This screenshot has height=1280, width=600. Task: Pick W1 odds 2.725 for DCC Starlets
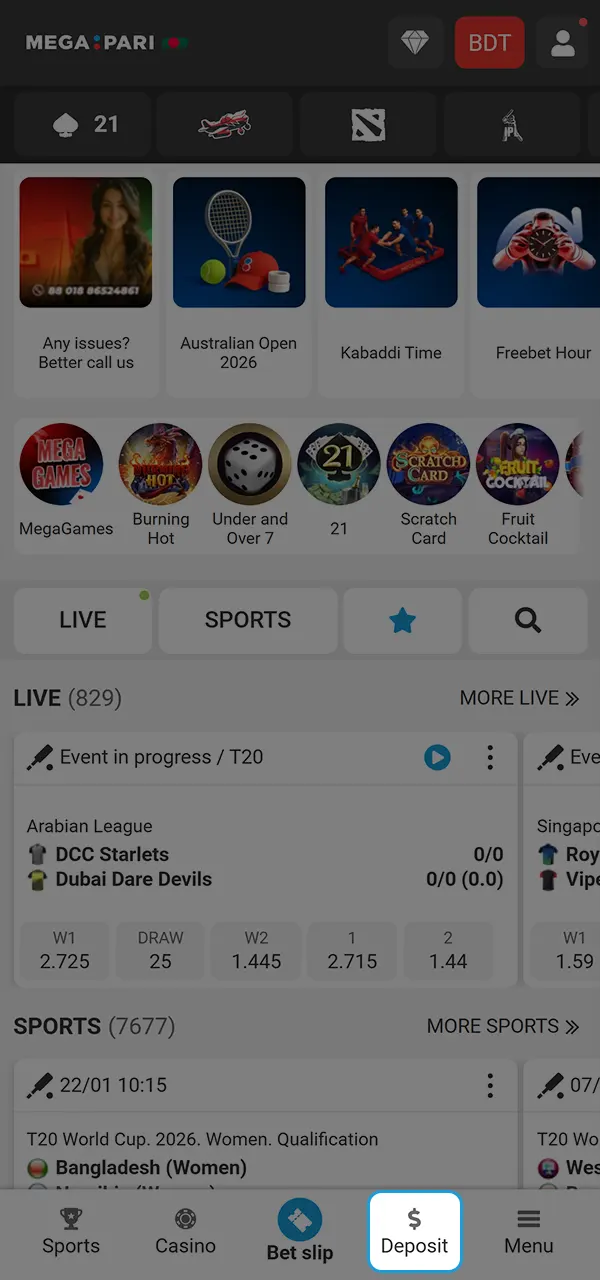(x=64, y=950)
